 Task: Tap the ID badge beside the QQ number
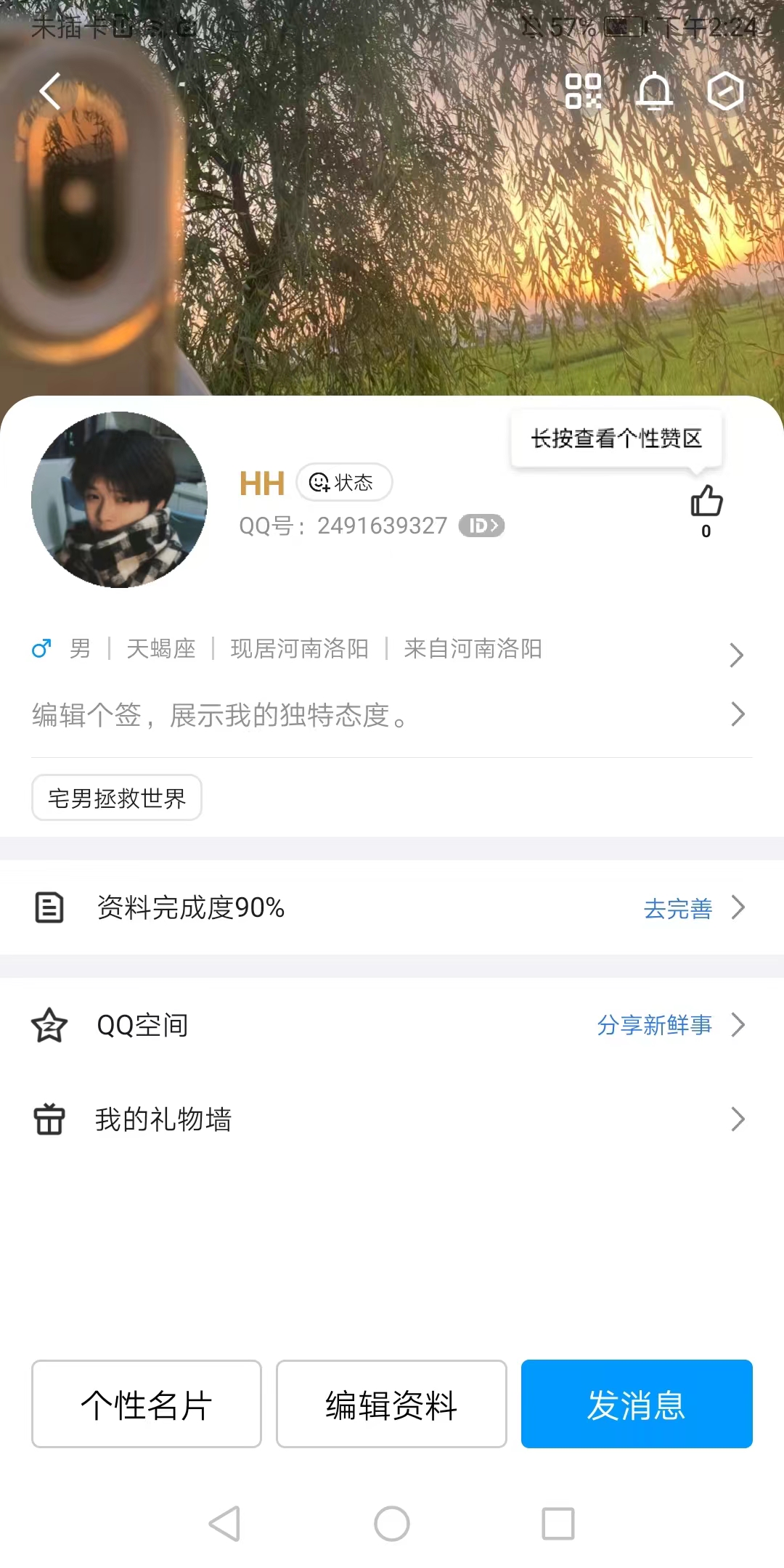(x=481, y=526)
